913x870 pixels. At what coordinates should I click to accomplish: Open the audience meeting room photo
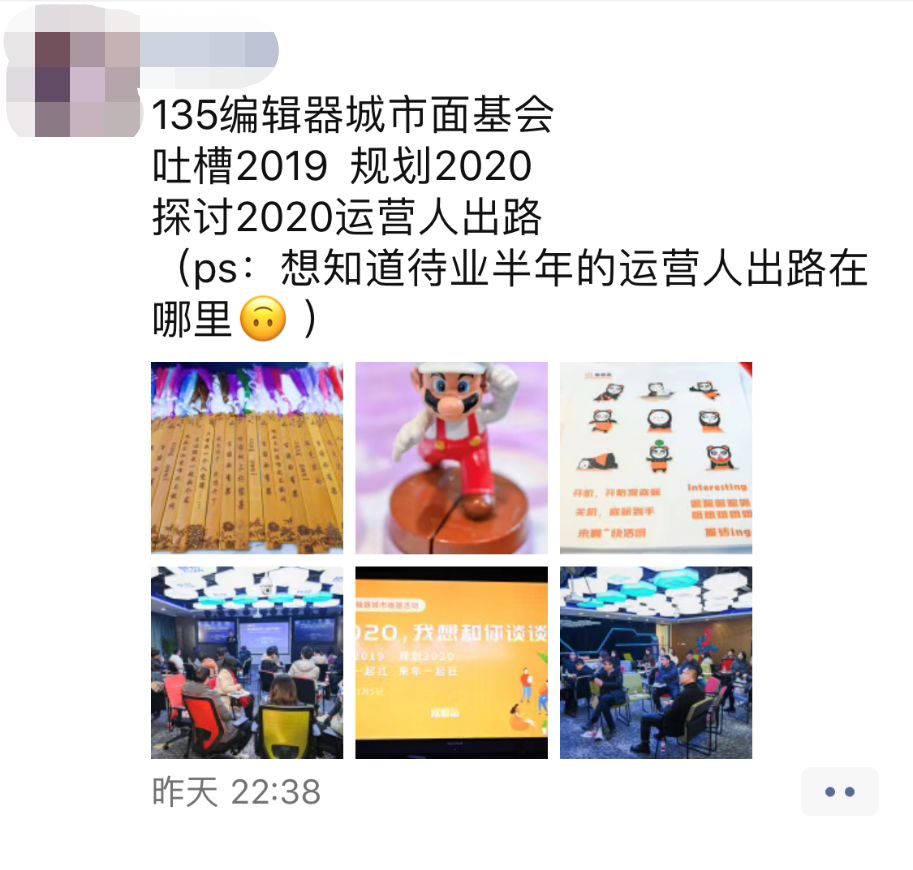(x=247, y=662)
